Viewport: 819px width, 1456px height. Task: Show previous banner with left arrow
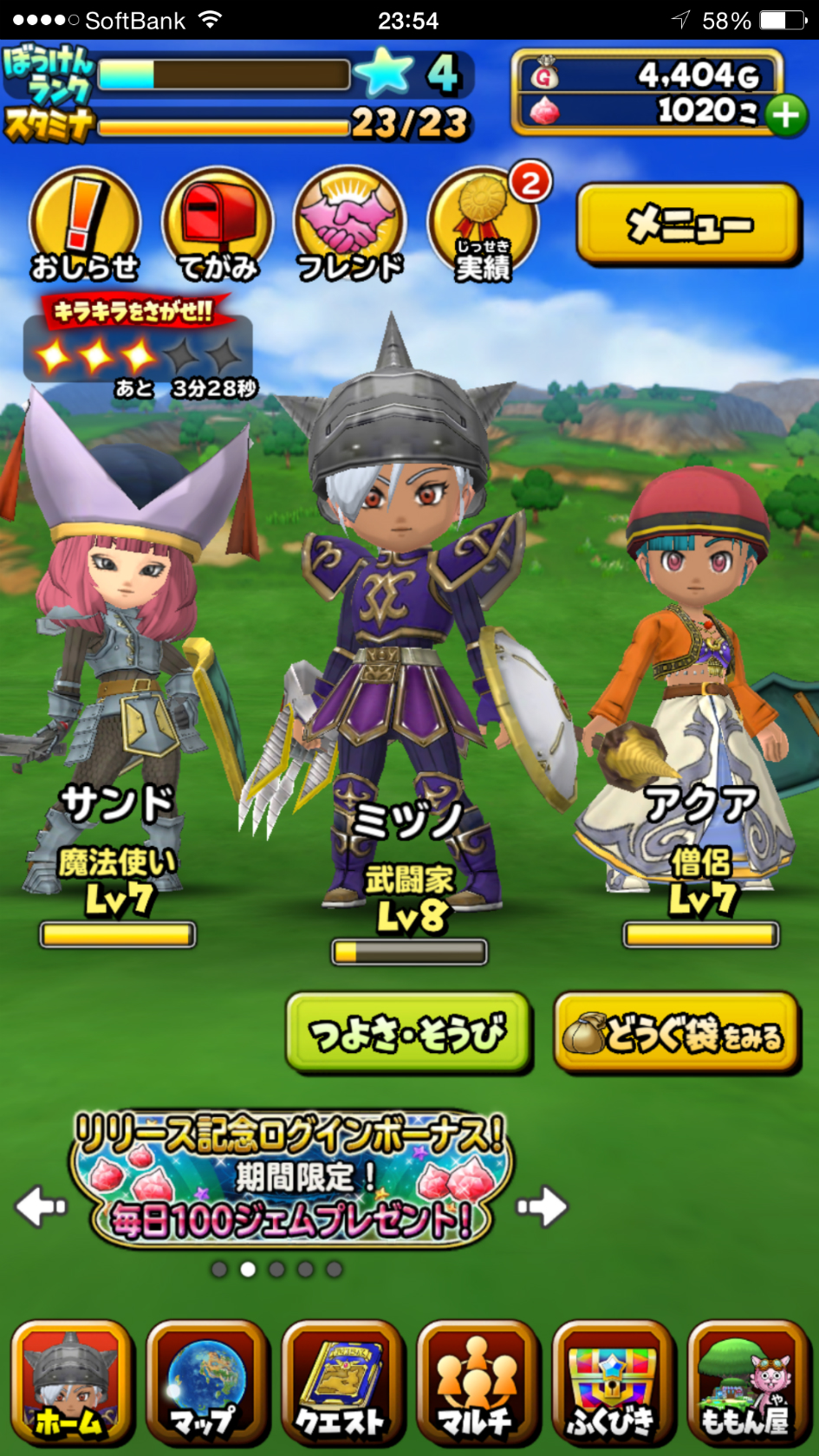[x=41, y=1206]
